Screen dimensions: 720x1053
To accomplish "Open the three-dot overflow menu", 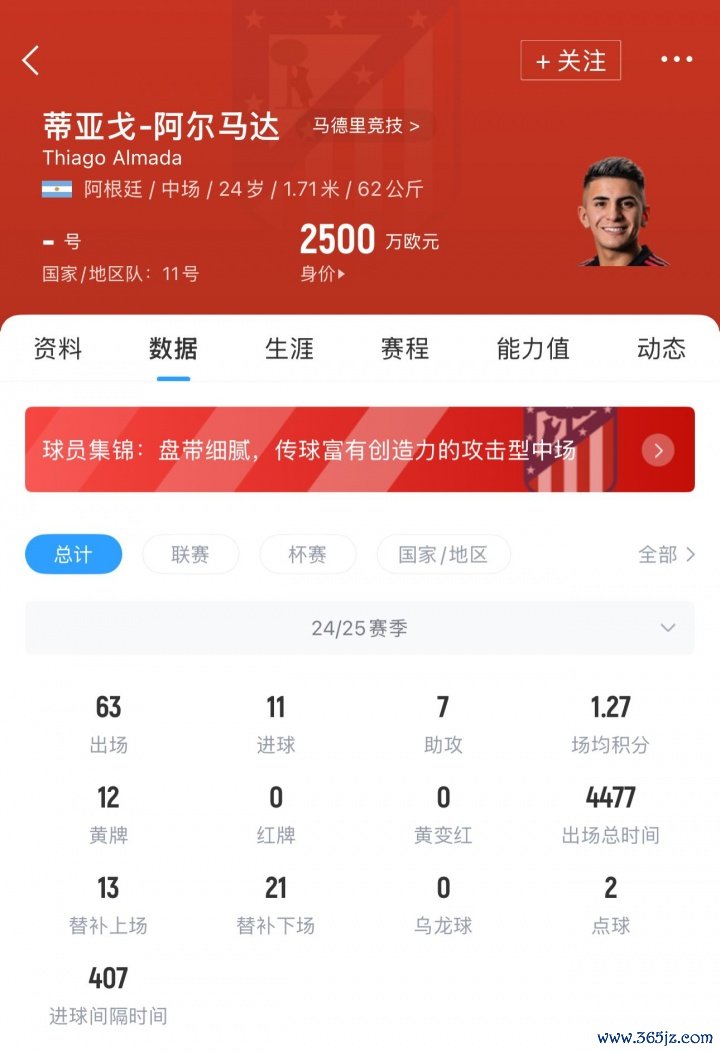I will pyautogui.click(x=676, y=60).
